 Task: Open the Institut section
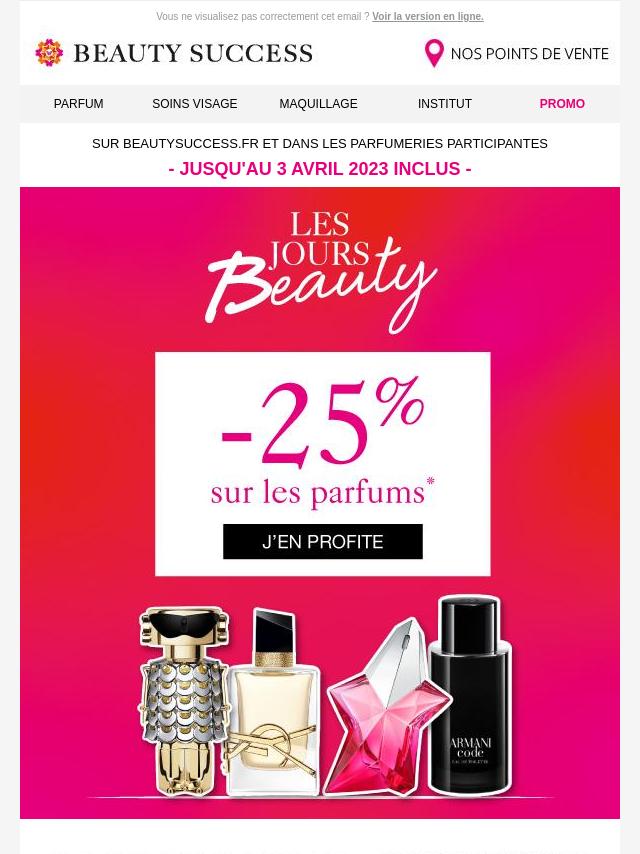pos(444,104)
